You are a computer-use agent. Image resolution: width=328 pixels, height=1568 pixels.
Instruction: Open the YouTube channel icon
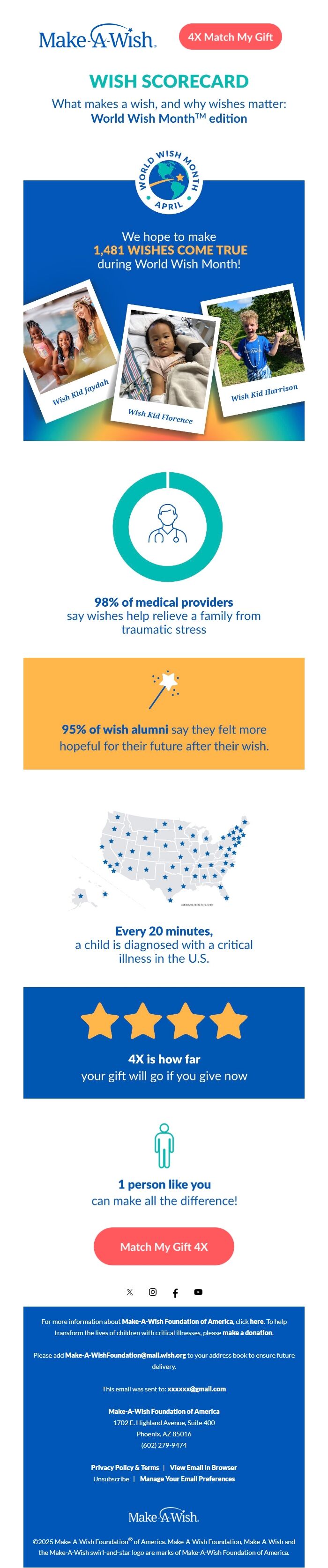[x=198, y=1292]
